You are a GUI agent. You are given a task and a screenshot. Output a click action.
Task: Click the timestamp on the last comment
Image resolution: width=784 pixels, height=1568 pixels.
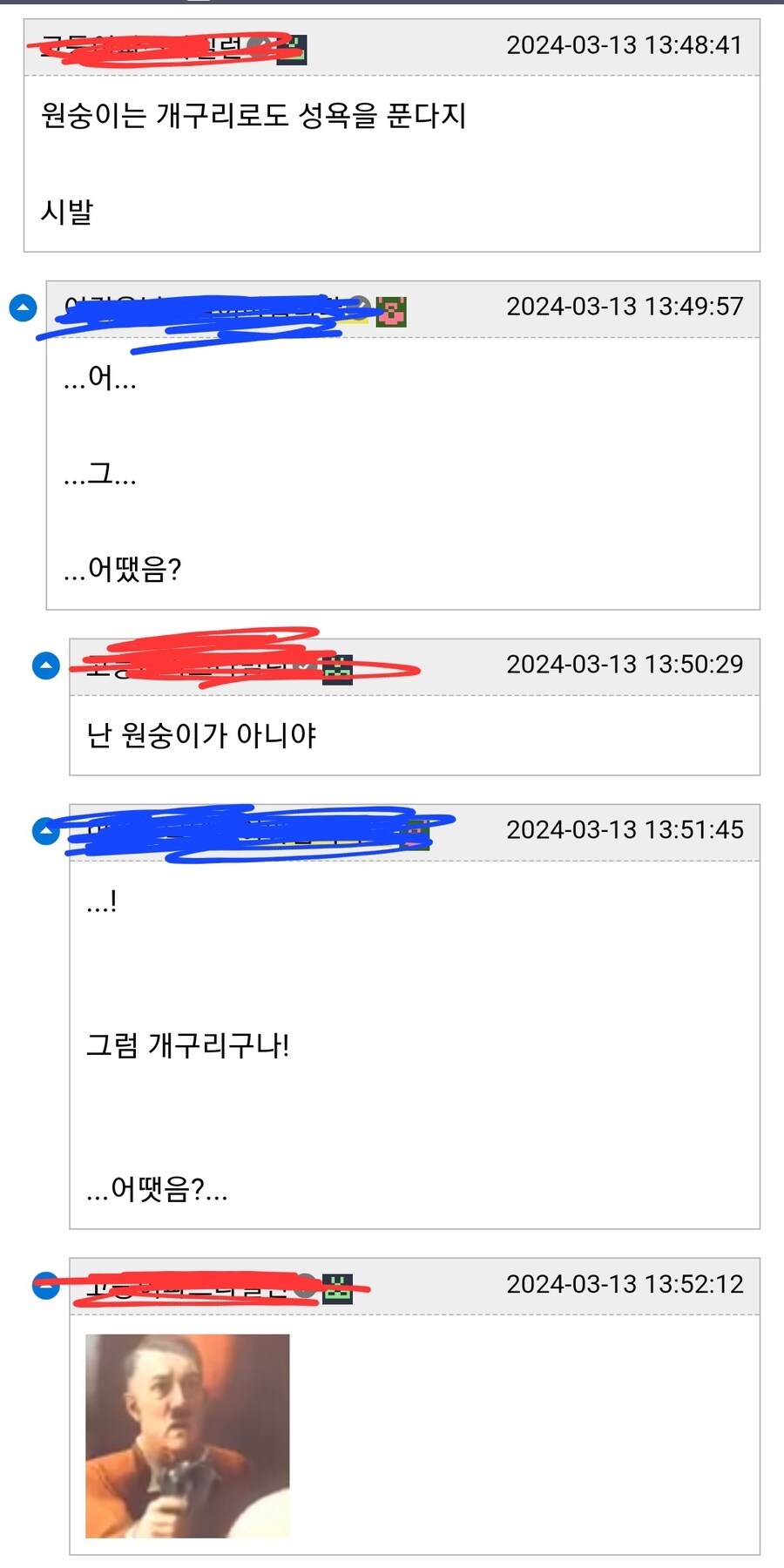pyautogui.click(x=624, y=1284)
